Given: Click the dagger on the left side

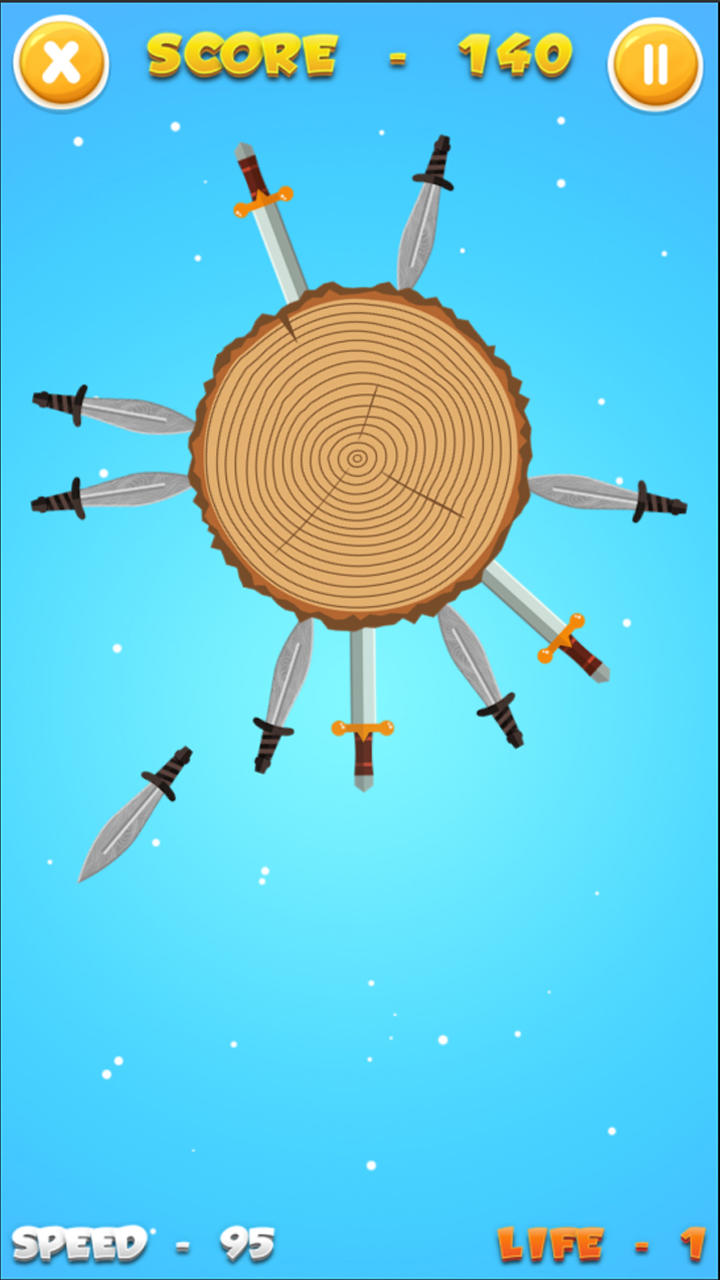Looking at the screenshot, I should click(x=110, y=410).
